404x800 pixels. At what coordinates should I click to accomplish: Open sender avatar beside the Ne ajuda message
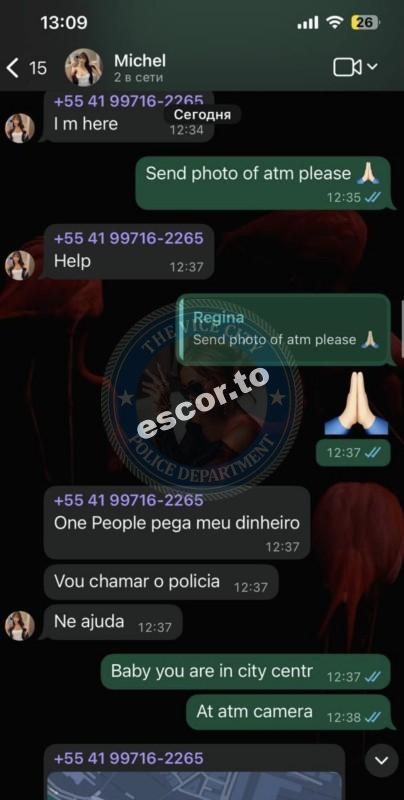[x=20, y=625]
